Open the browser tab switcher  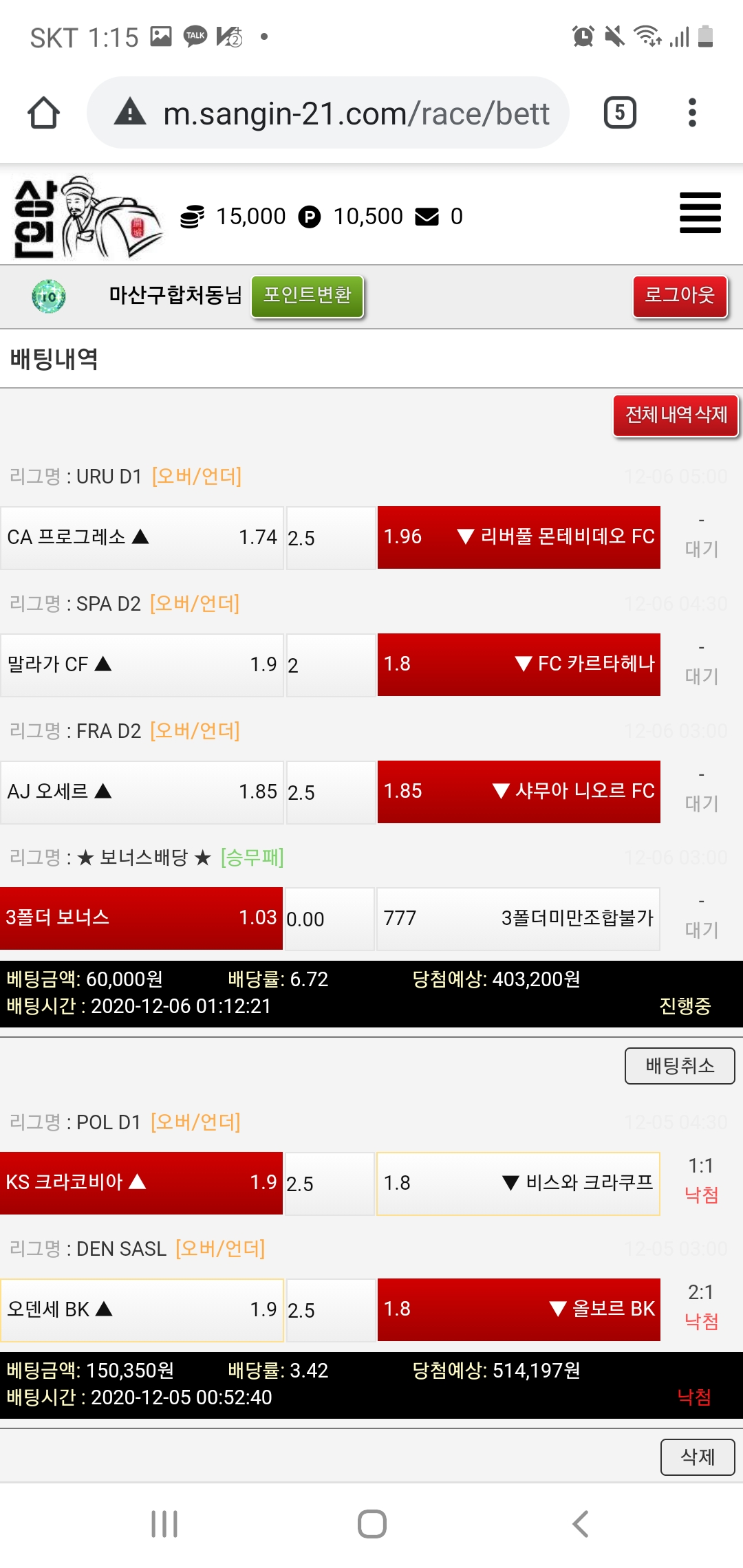point(620,113)
